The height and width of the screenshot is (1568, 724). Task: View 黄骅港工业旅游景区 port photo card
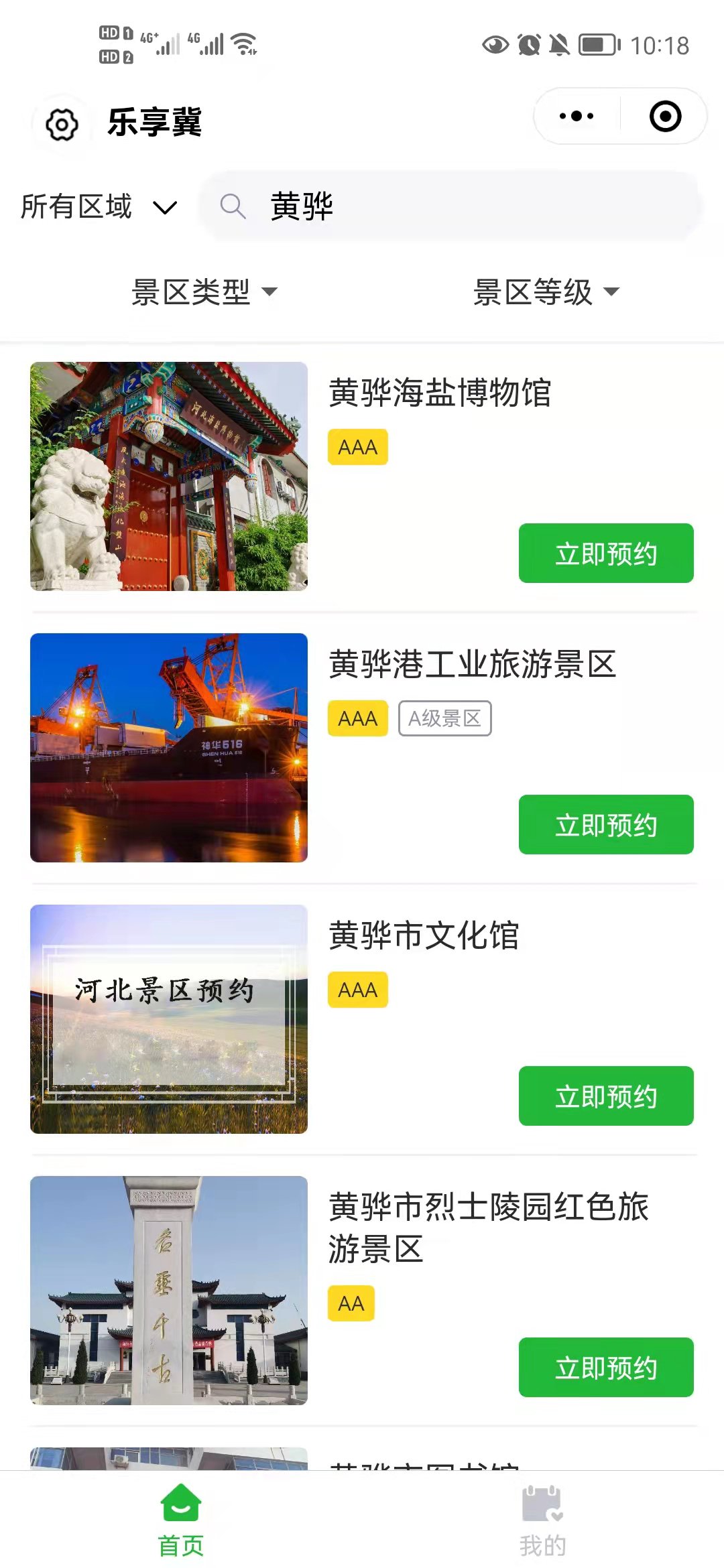click(x=169, y=748)
